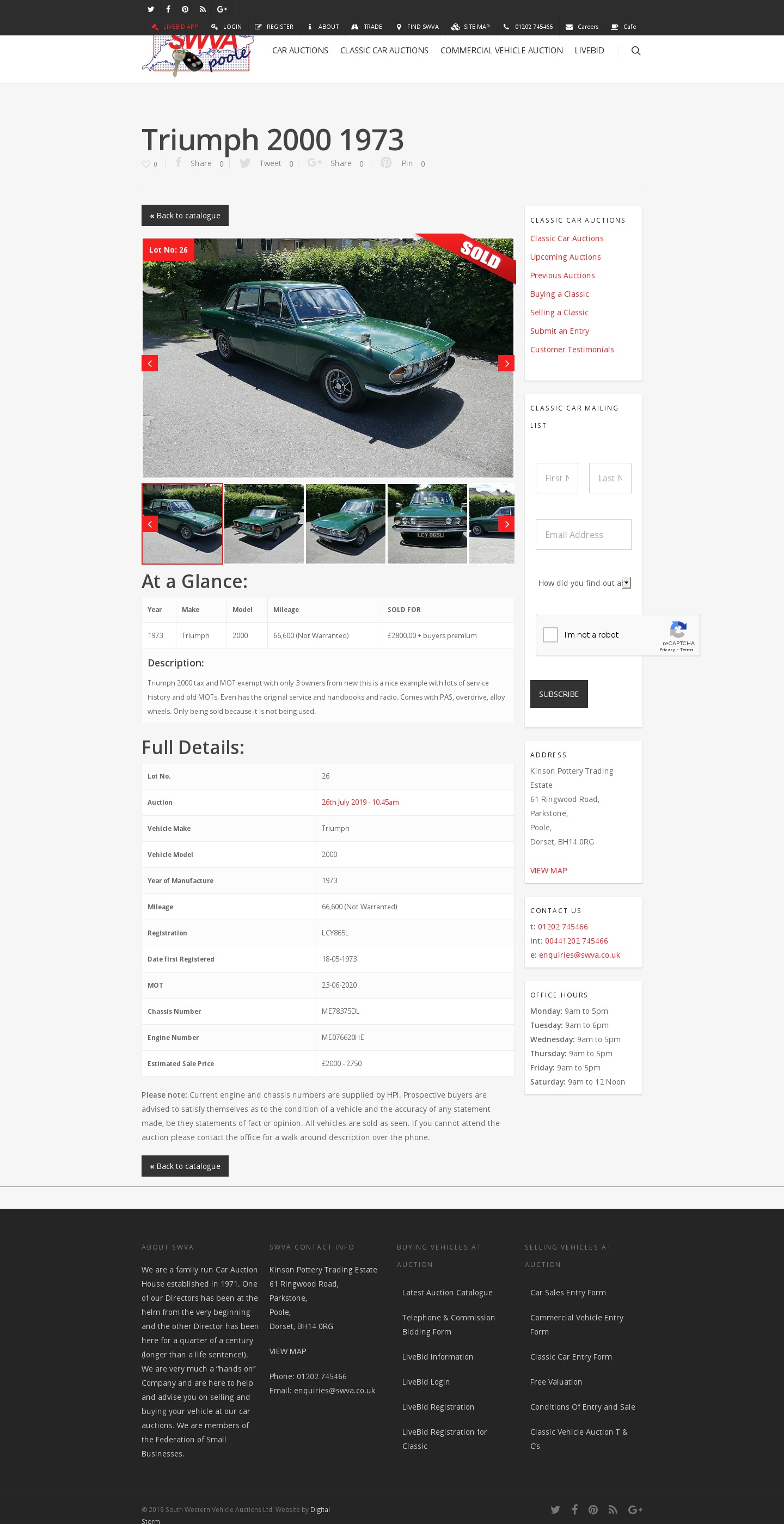Viewport: 784px width, 1524px height.
Task: Focus the Email Address field
Action: click(x=583, y=534)
